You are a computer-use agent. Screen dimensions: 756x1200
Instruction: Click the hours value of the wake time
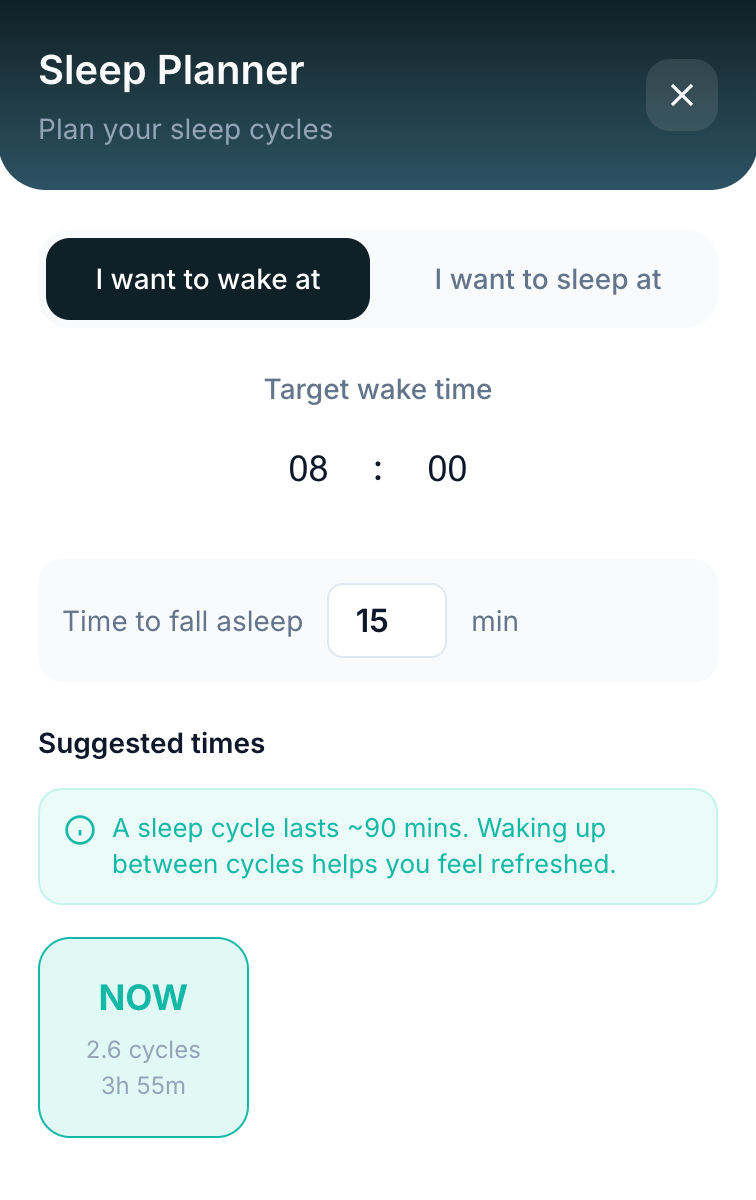[x=308, y=468]
